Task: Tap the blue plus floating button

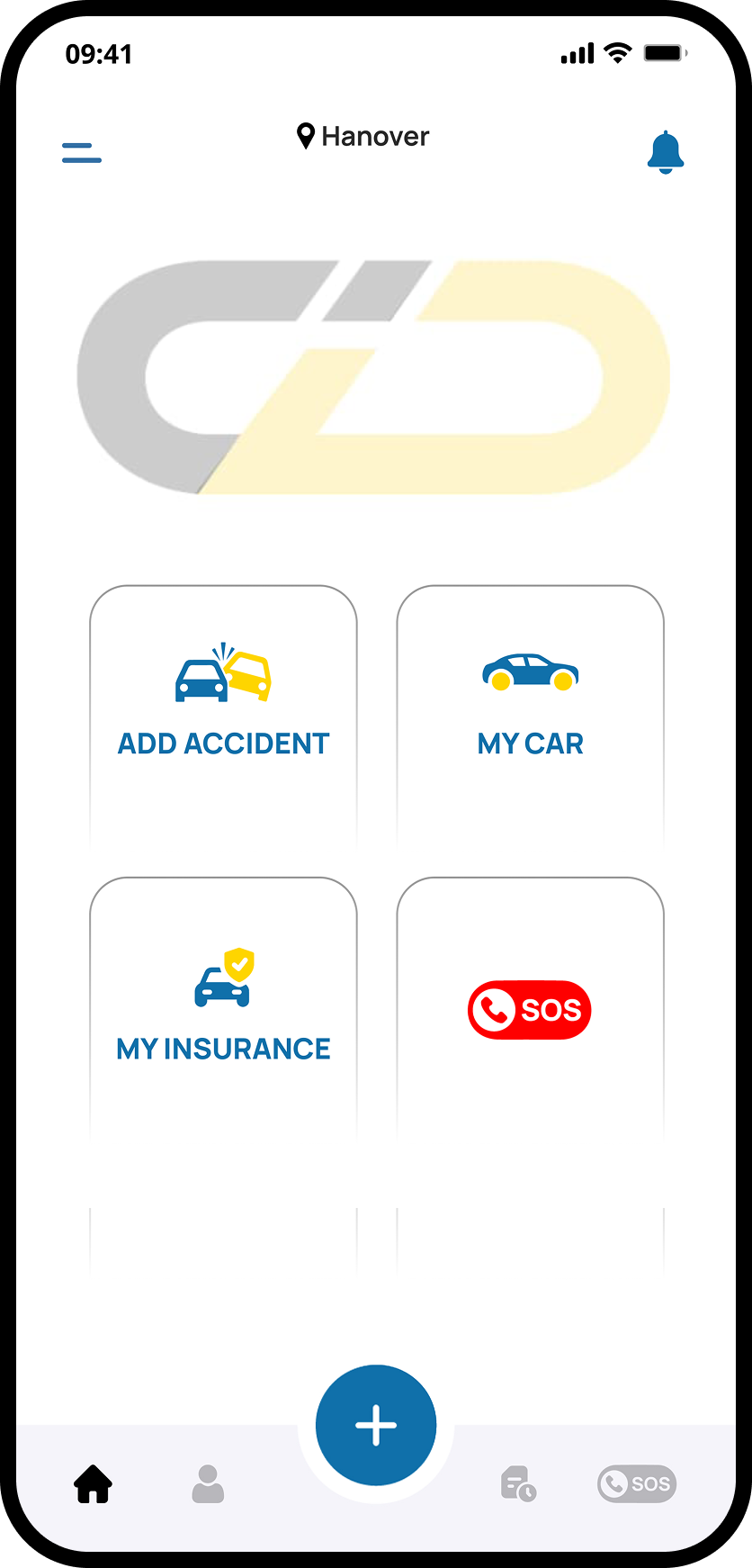Action: pyautogui.click(x=376, y=1426)
